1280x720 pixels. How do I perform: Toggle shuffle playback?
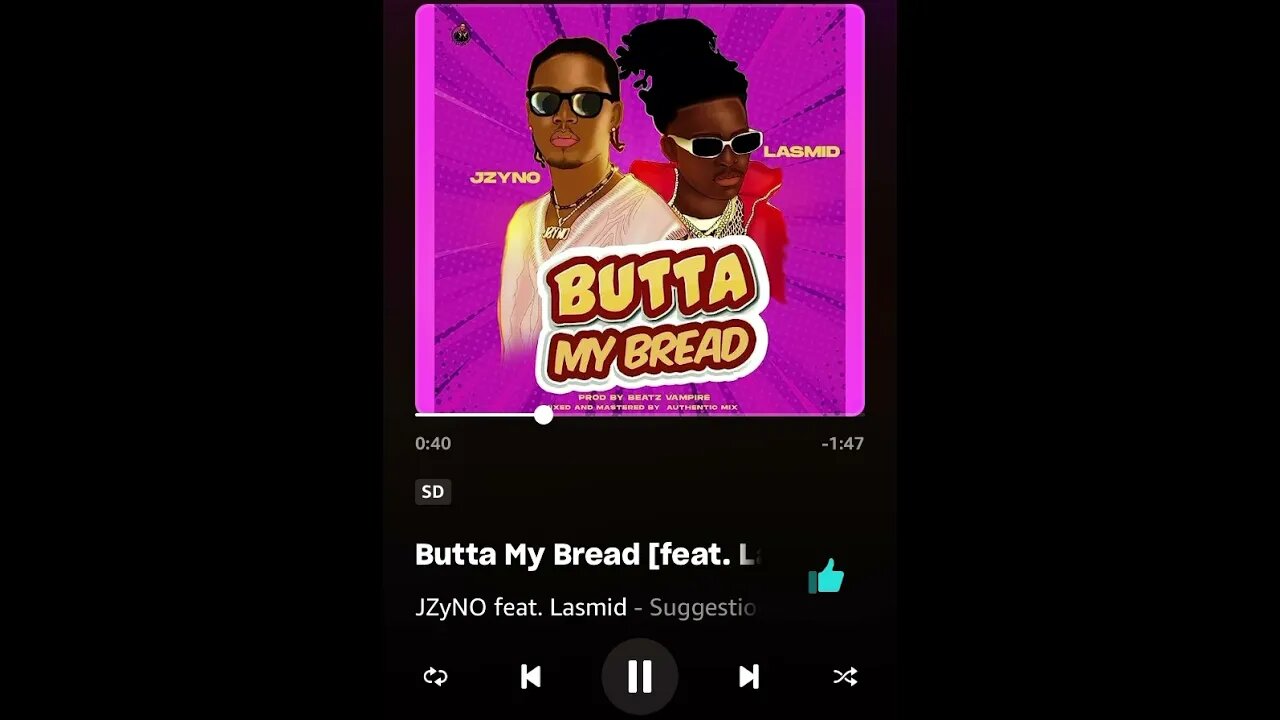[844, 677]
